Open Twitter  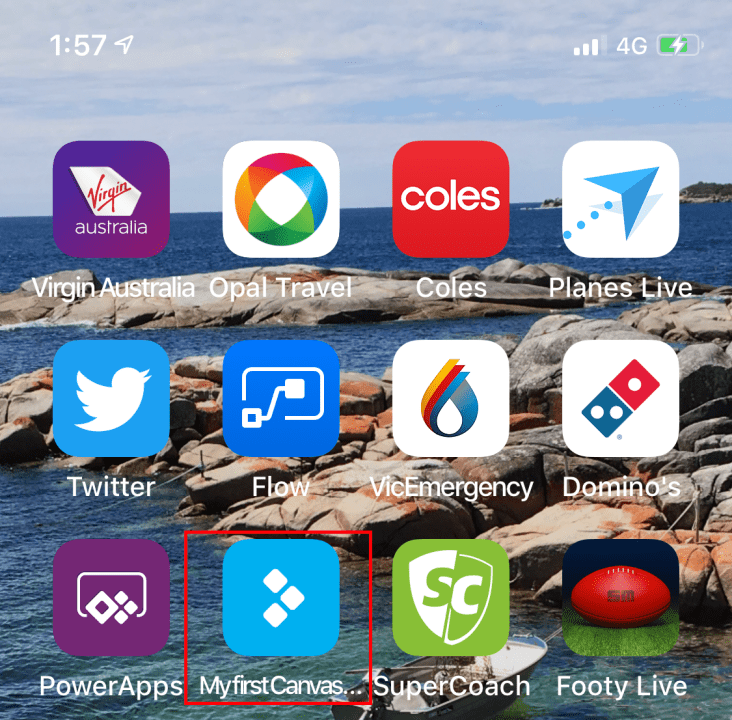(111, 398)
